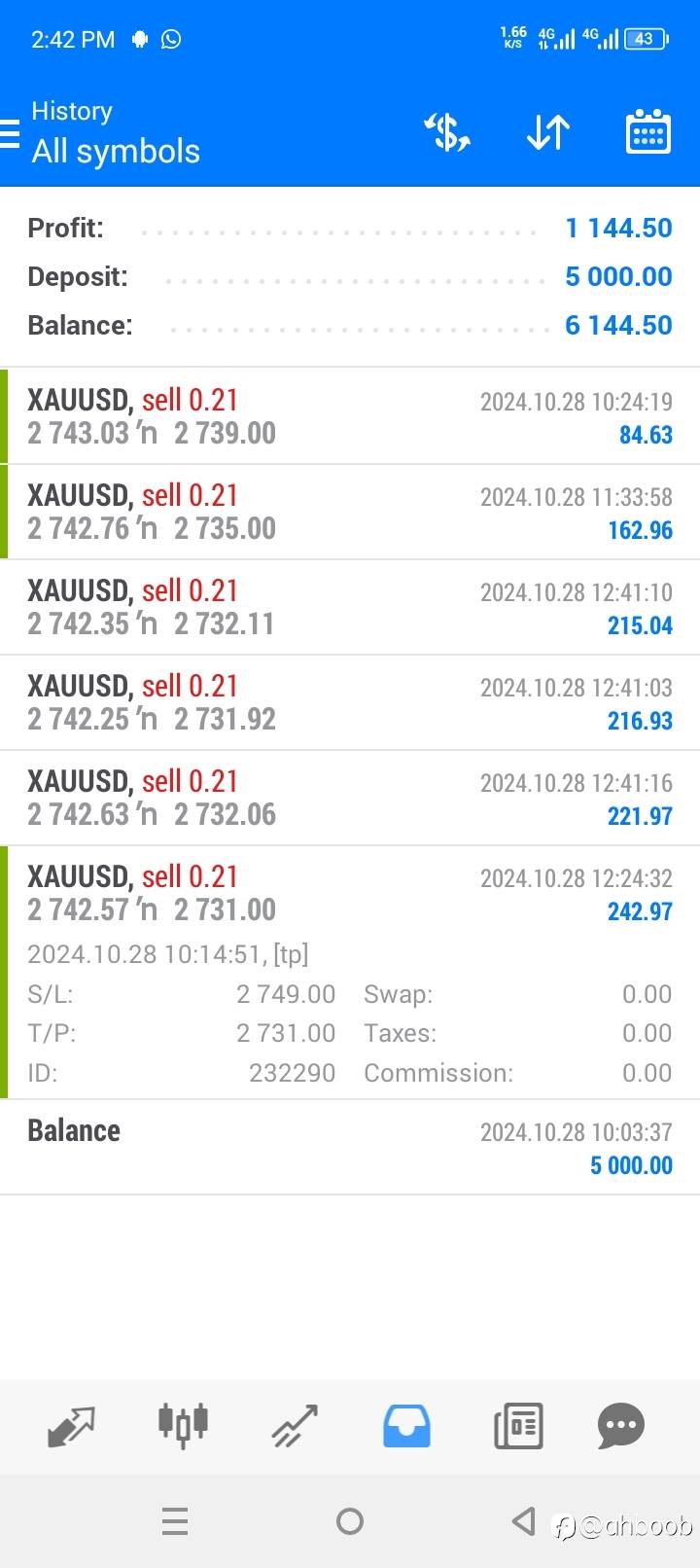Screen dimensions: 700x1568
Task: Expand the XAUUSD trade with profit 162.96
Action: coord(350,512)
